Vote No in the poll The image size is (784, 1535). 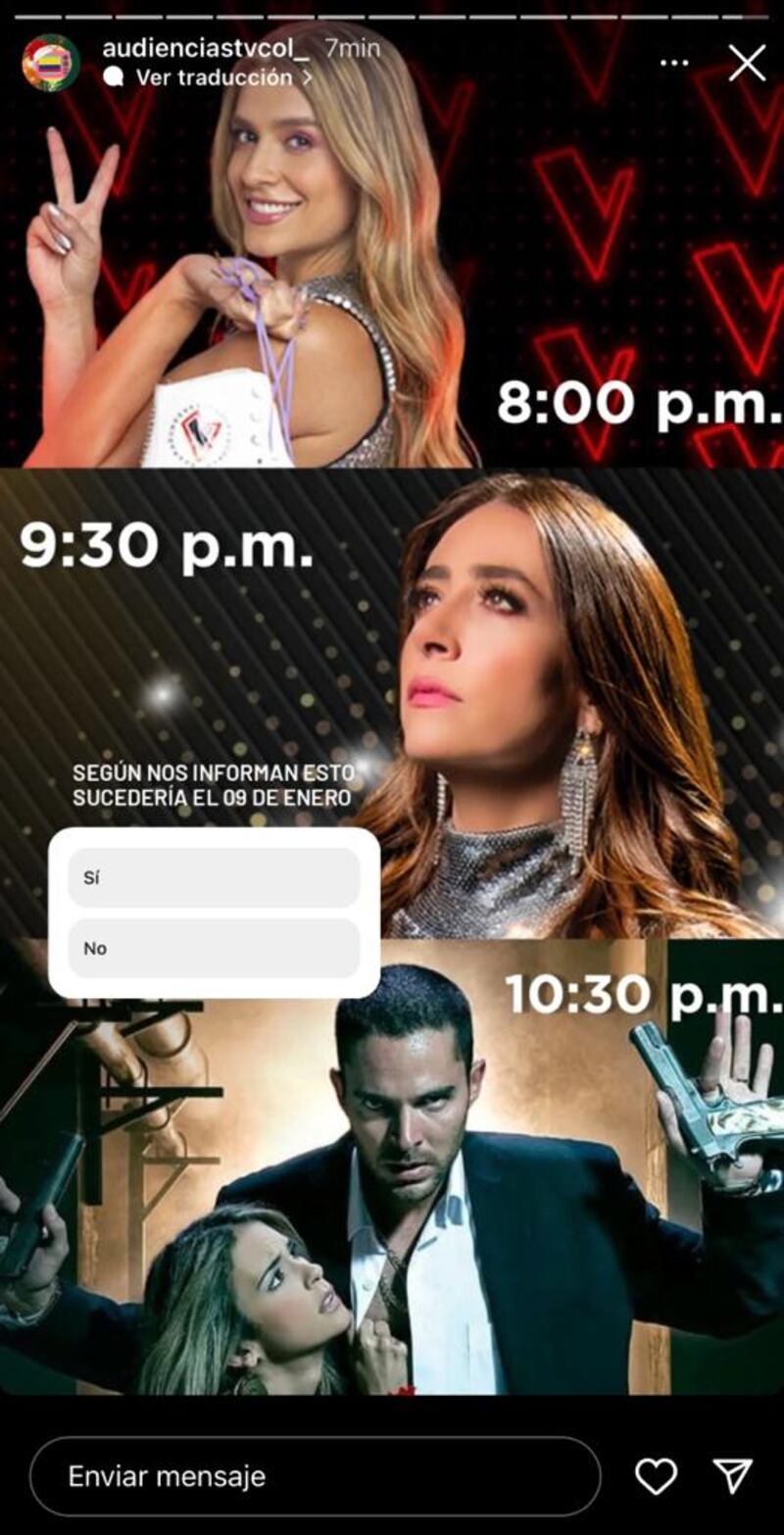click(x=214, y=948)
